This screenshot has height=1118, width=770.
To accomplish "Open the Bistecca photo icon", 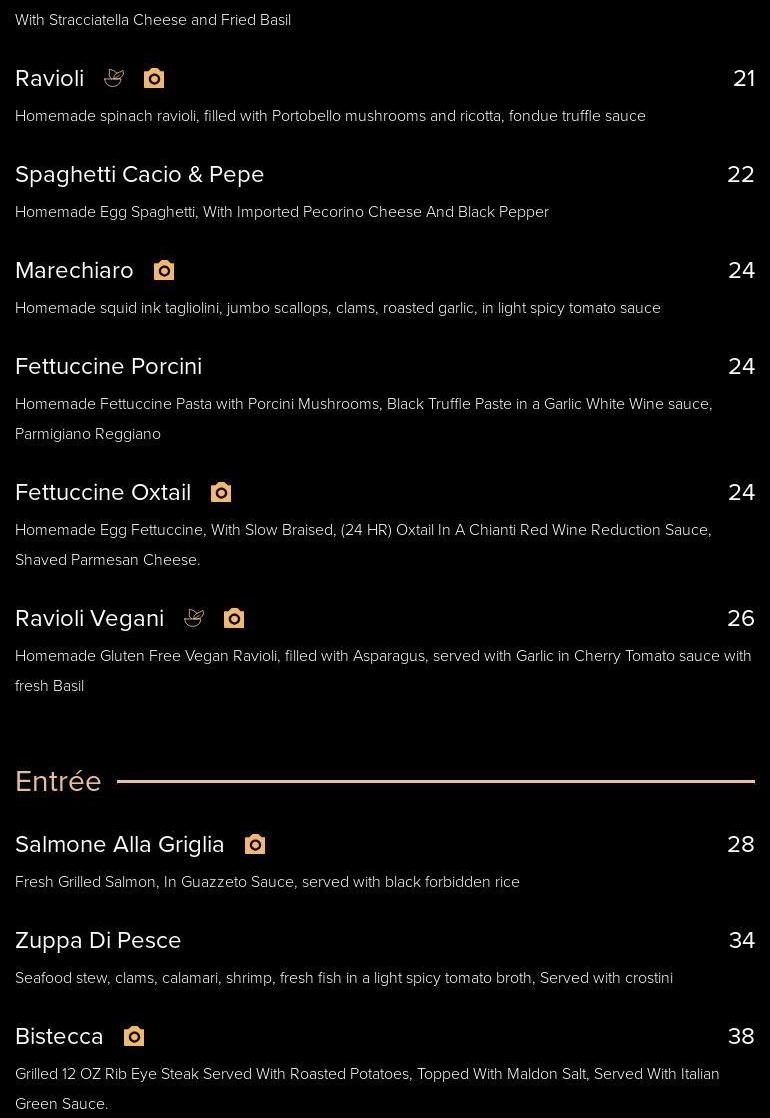I will (134, 1036).
